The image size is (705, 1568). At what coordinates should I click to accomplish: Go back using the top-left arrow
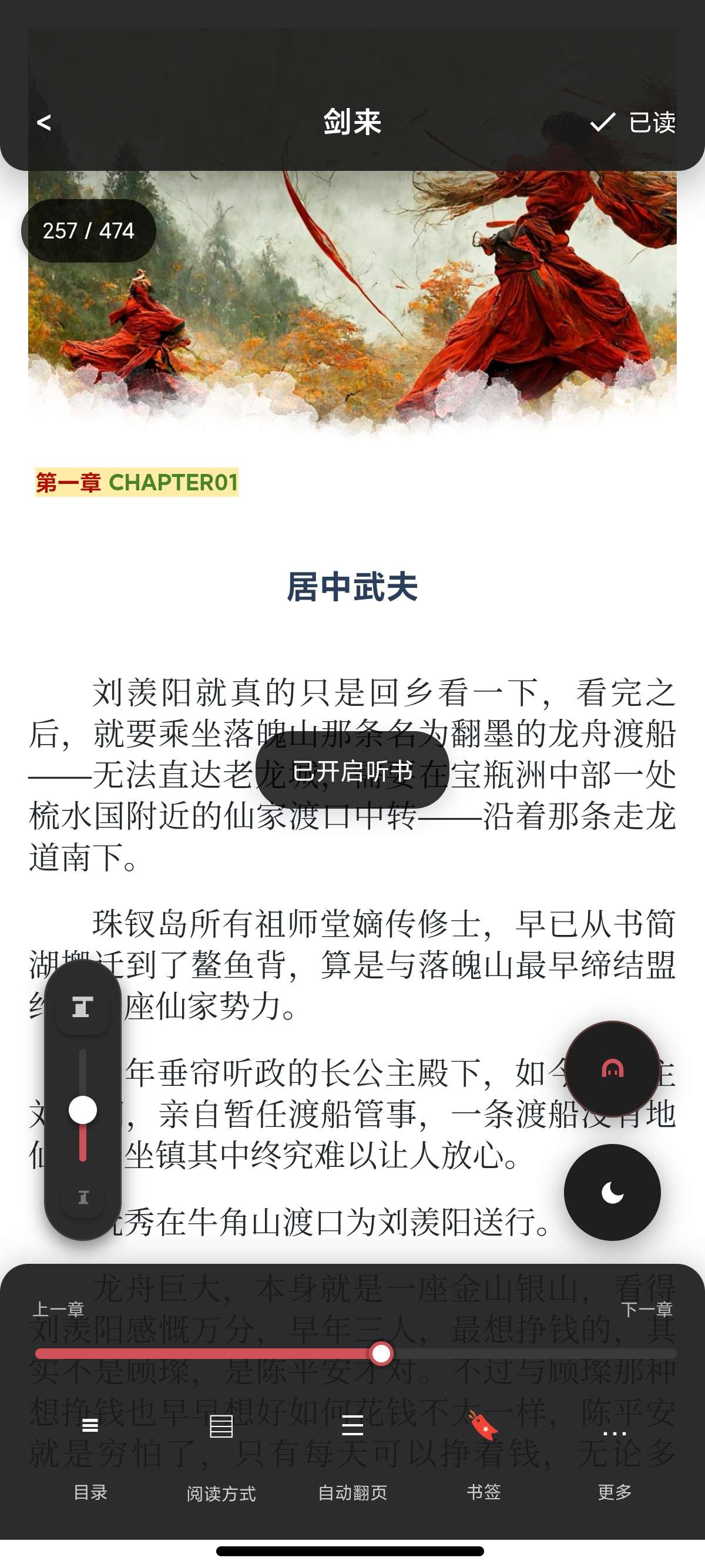44,122
